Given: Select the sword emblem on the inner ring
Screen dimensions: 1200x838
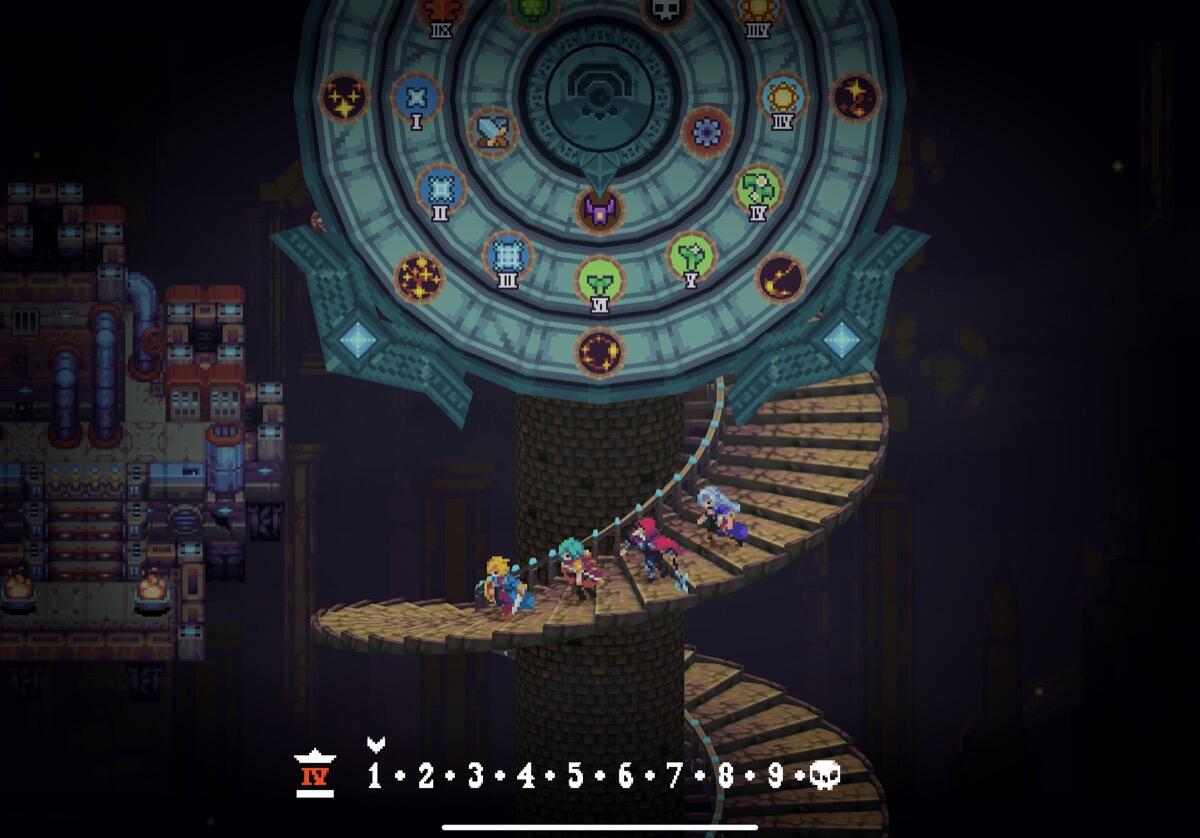Looking at the screenshot, I should pos(493,133).
